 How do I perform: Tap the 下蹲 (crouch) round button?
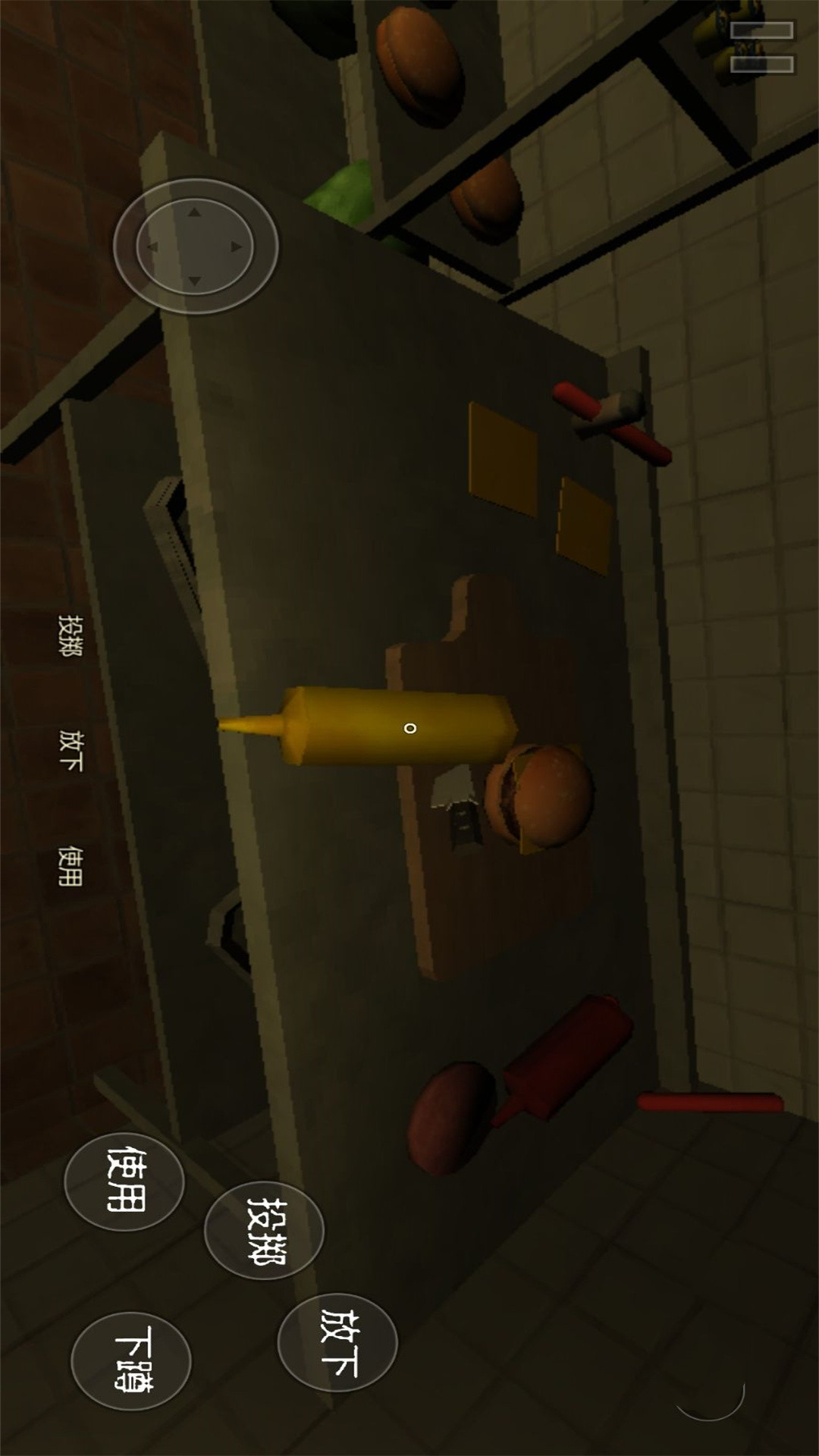pyautogui.click(x=131, y=1361)
